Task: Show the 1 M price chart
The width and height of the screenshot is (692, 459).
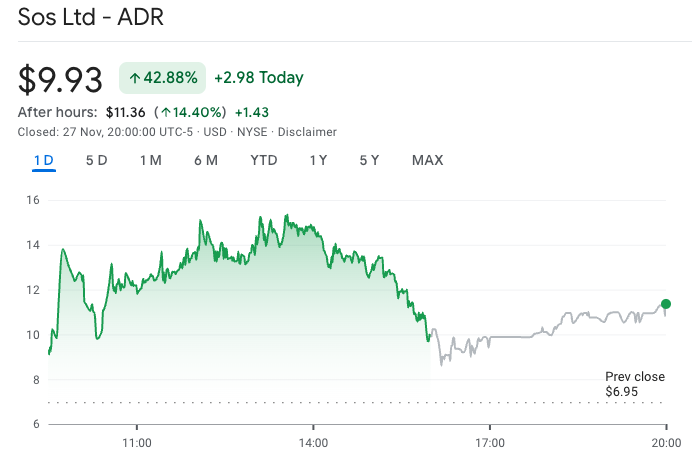Action: pos(151,160)
